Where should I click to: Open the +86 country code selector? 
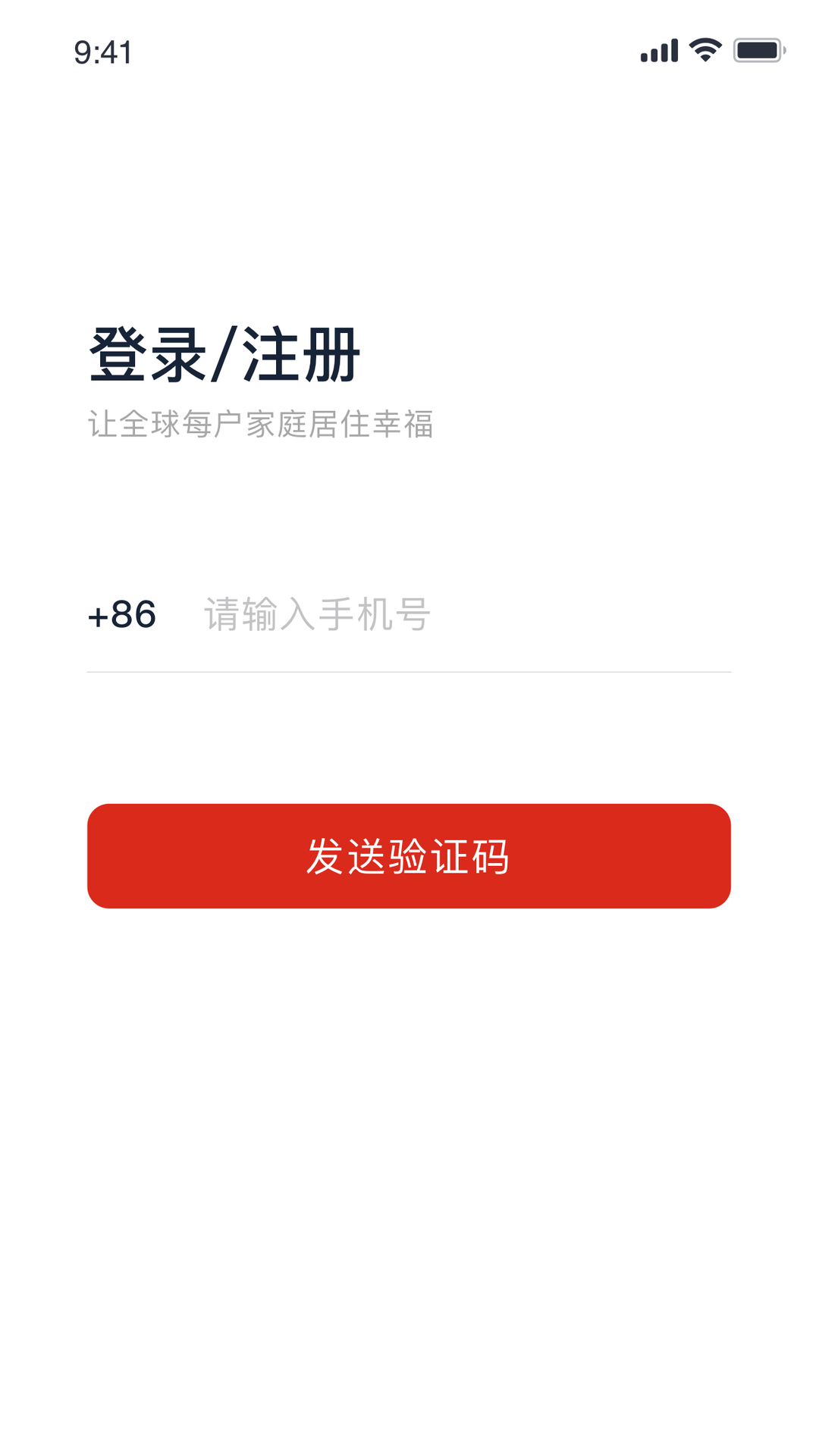point(122,615)
